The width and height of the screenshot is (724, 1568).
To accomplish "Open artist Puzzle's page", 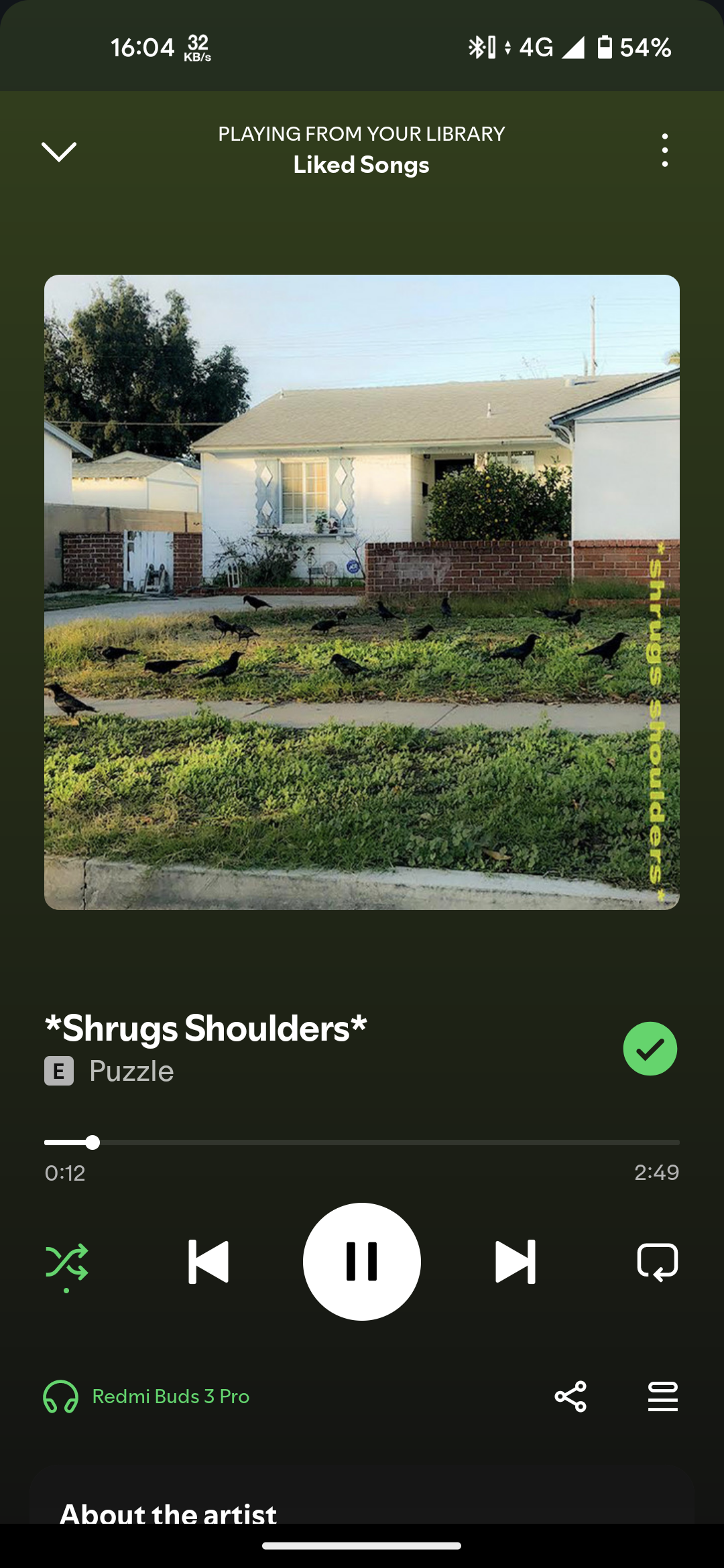I will click(x=131, y=1071).
